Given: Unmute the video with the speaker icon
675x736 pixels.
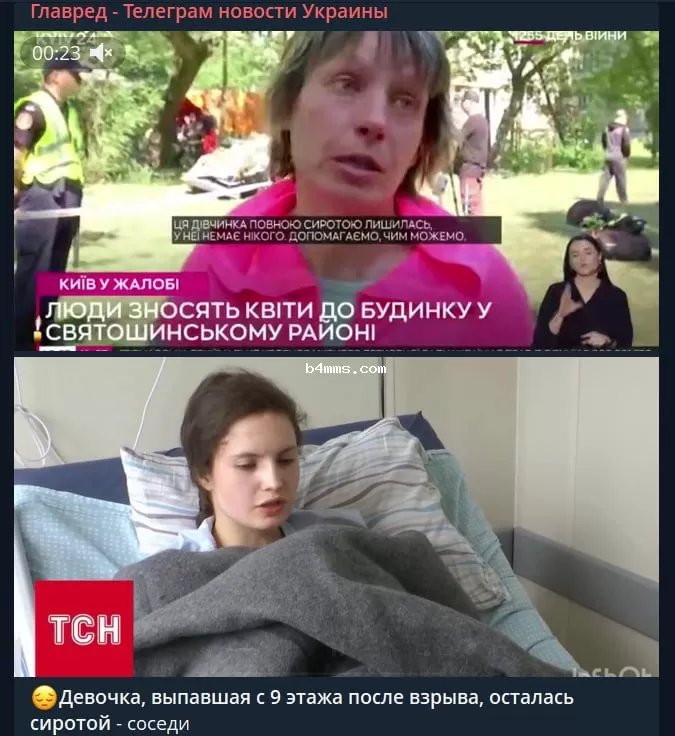Looking at the screenshot, I should (100, 53).
